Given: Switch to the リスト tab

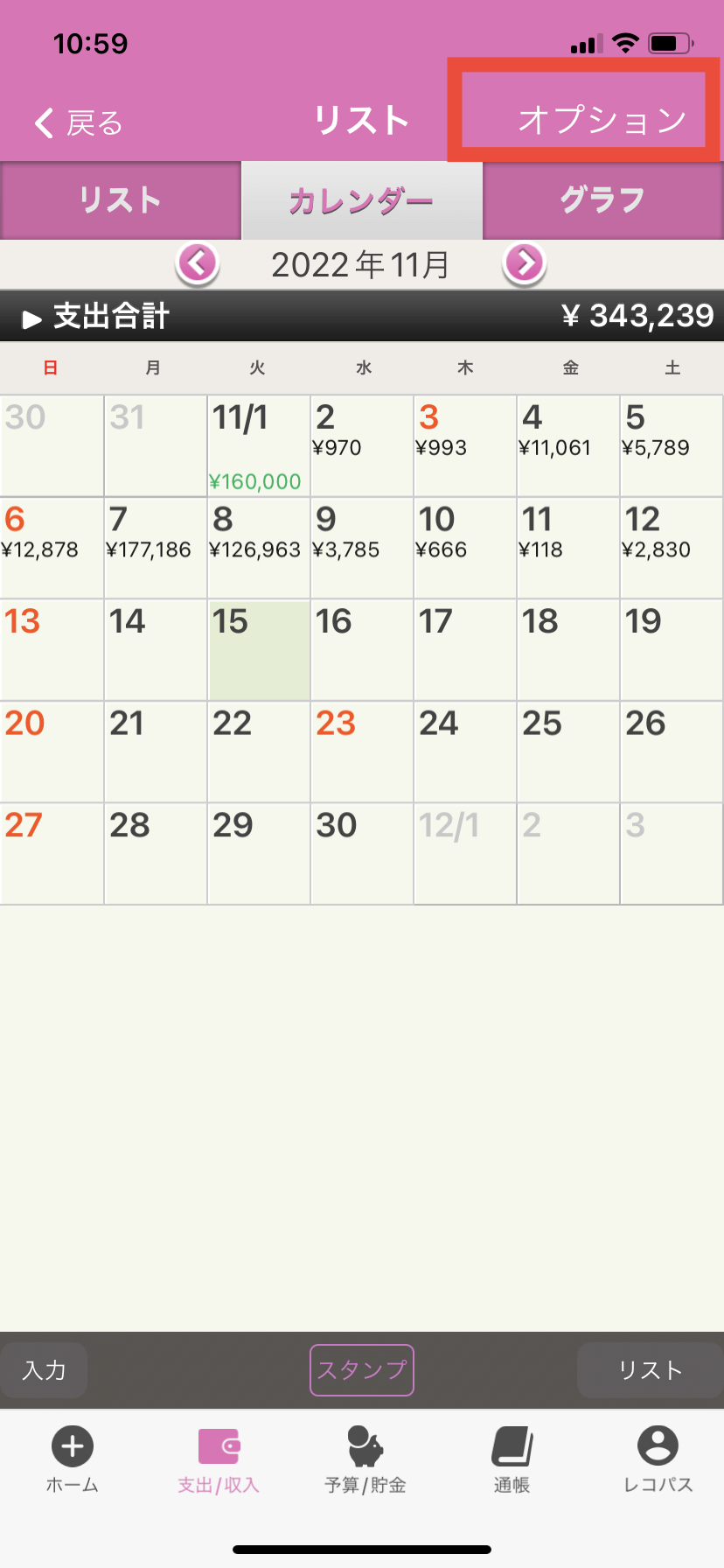Looking at the screenshot, I should [121, 200].
